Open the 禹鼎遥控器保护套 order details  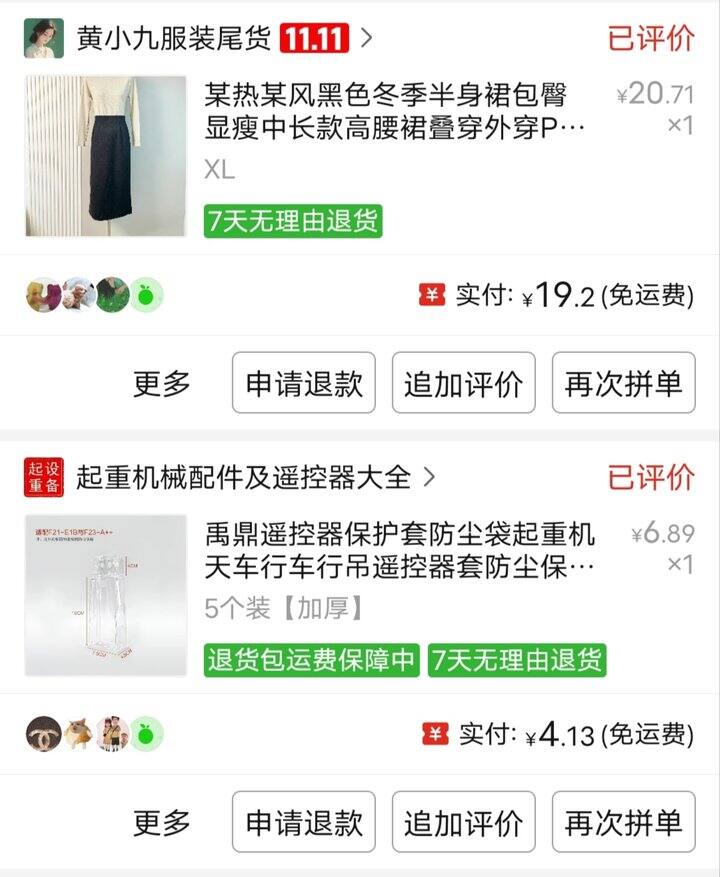pos(400,550)
